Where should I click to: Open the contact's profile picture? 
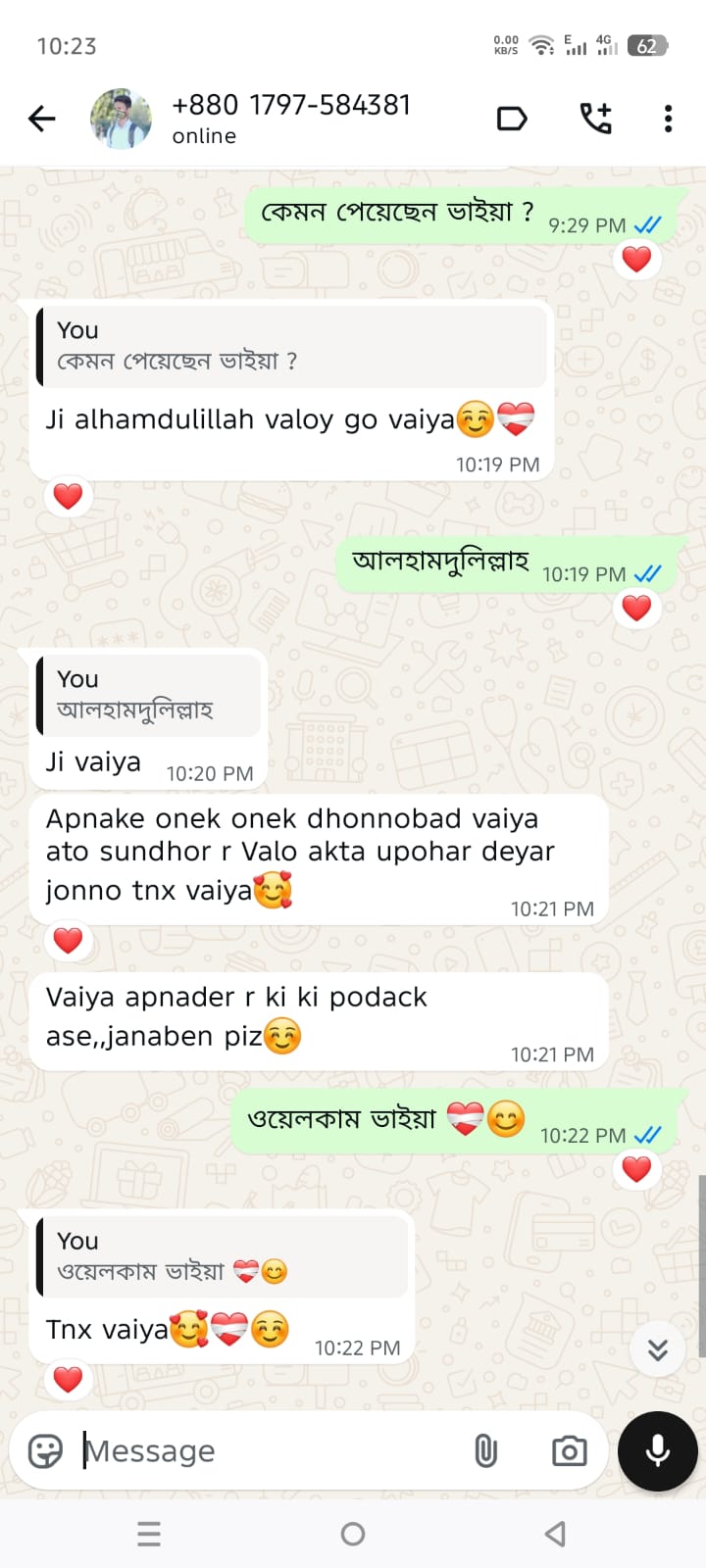coord(121,119)
